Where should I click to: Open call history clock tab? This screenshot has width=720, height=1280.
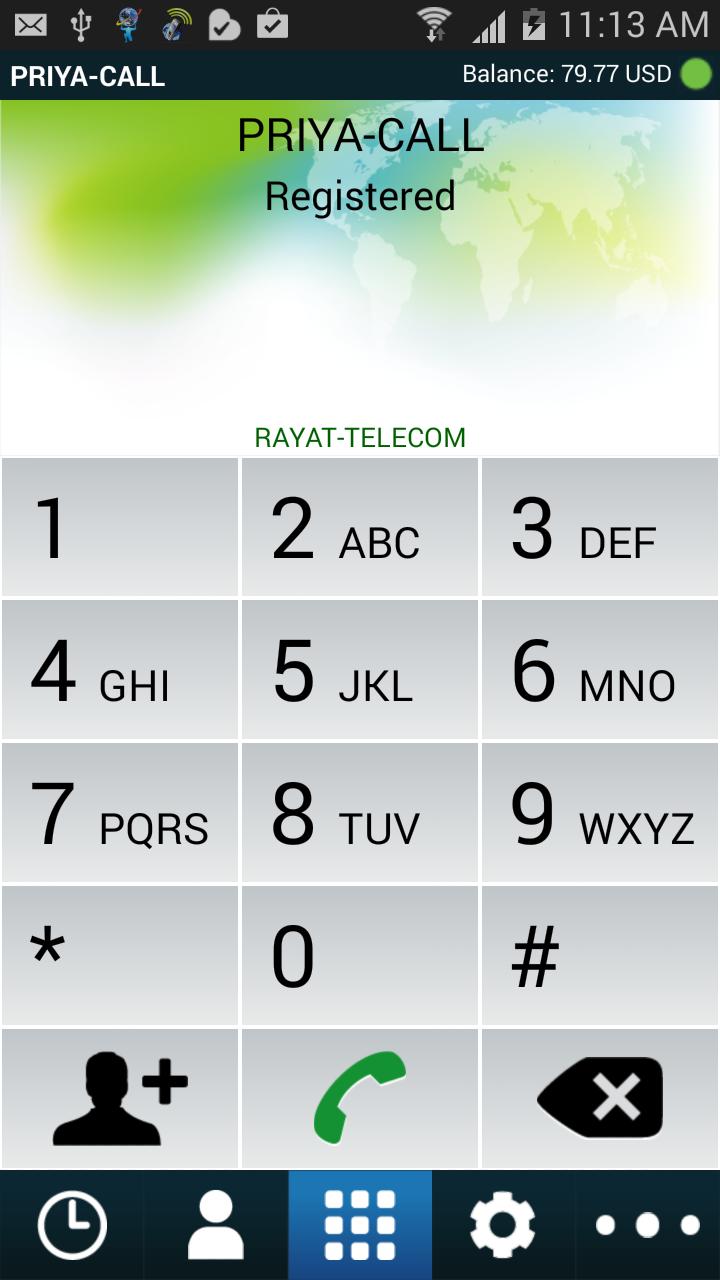(72, 1225)
